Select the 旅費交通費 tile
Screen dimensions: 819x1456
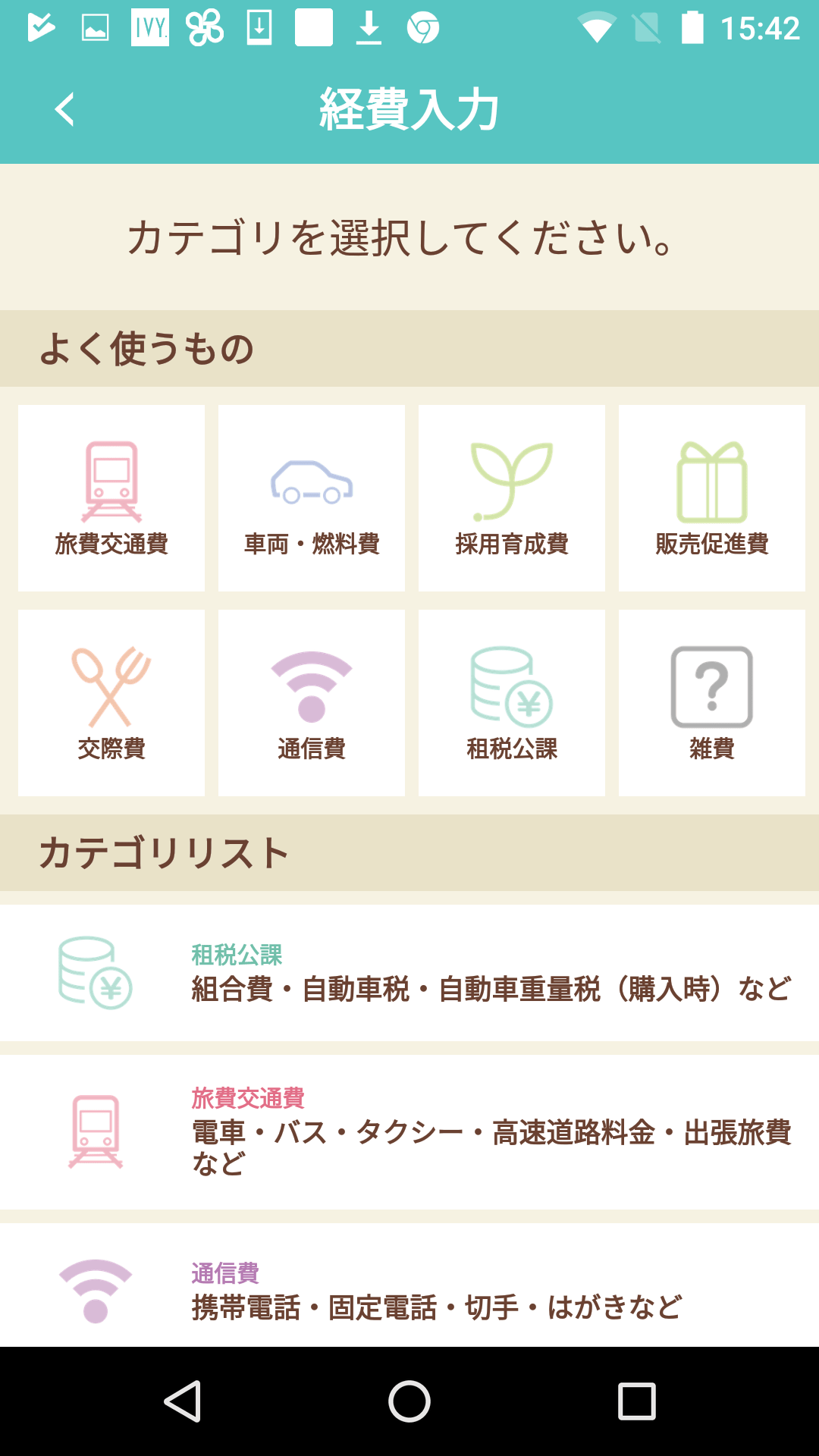111,498
